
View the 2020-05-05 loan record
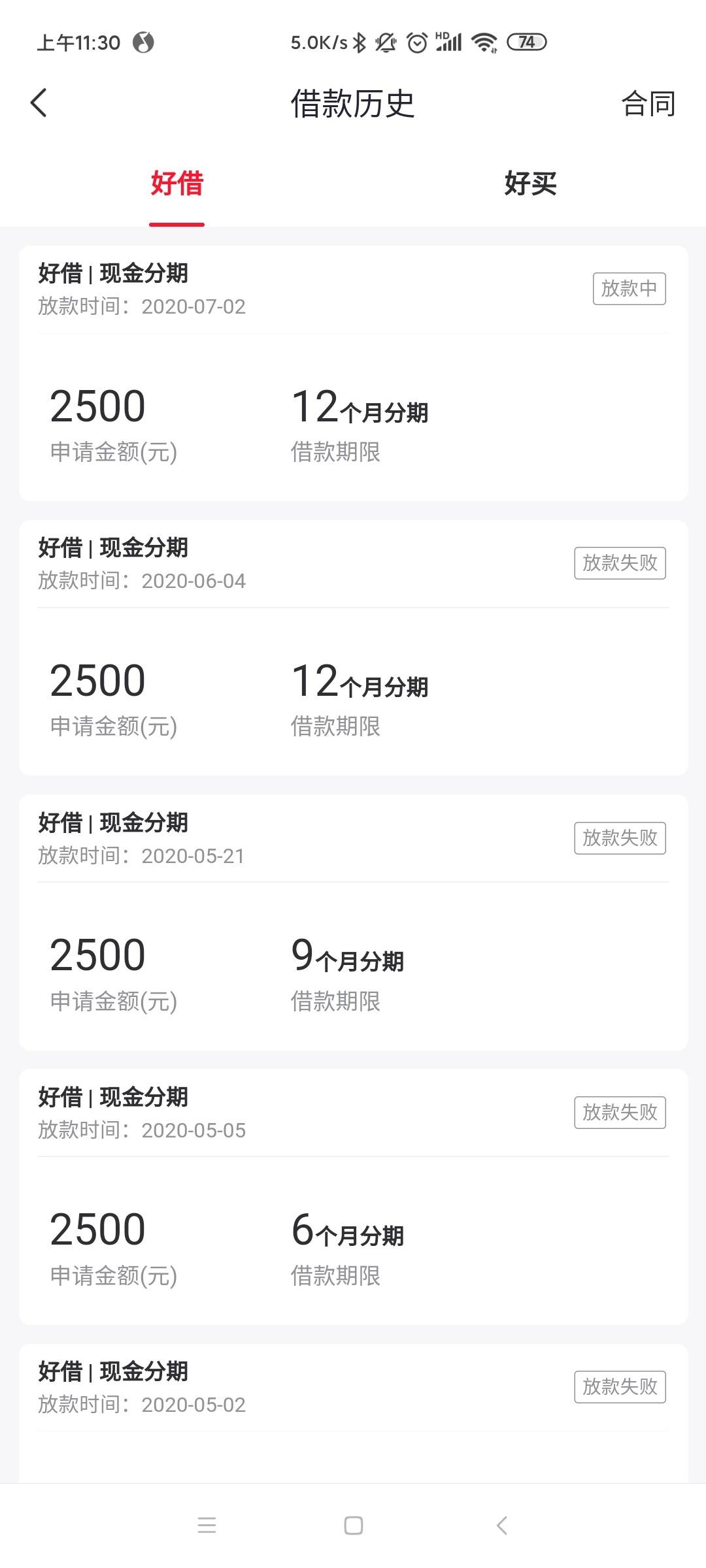354,1197
